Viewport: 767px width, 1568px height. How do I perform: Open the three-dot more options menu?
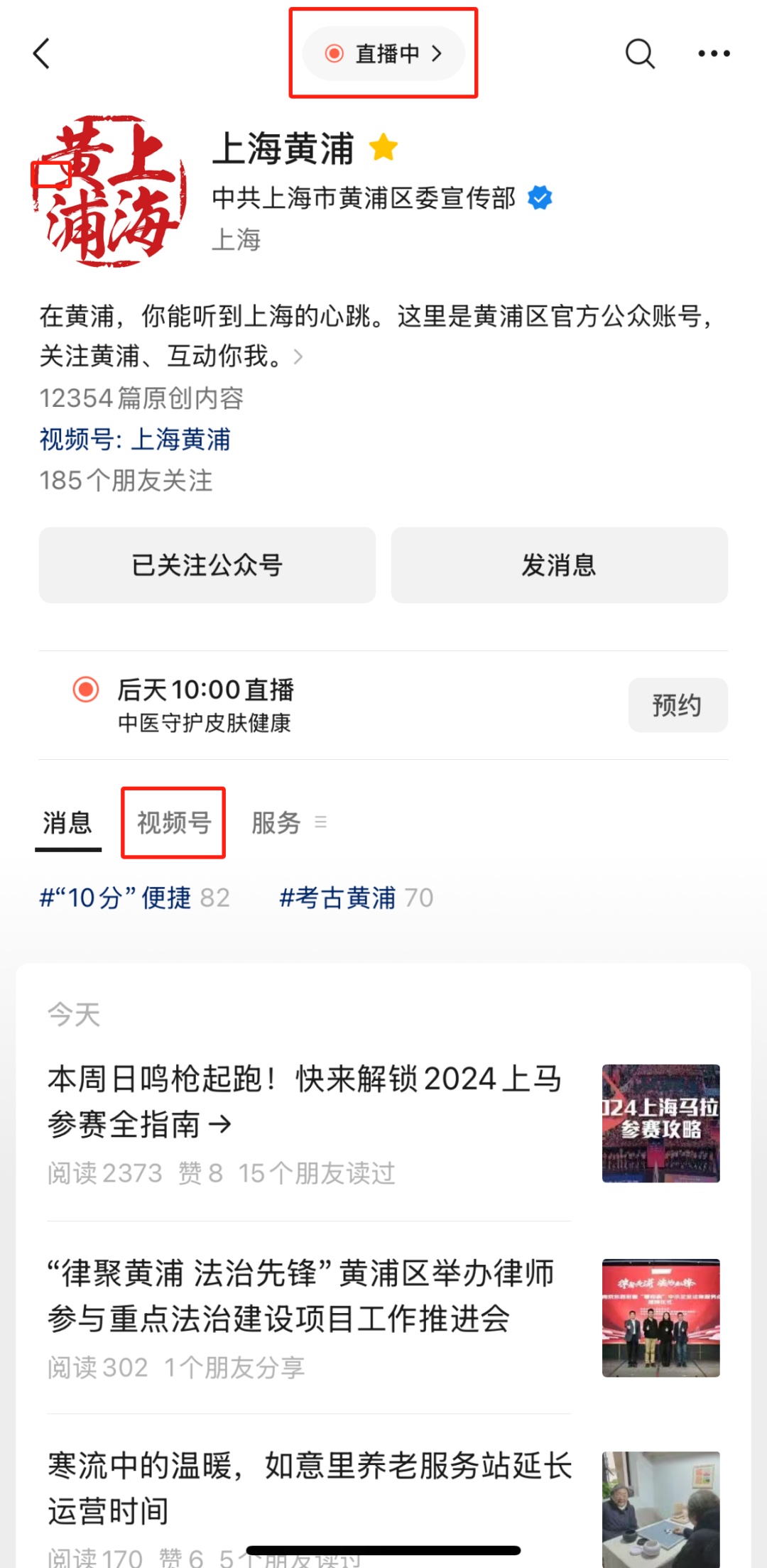coord(713,53)
